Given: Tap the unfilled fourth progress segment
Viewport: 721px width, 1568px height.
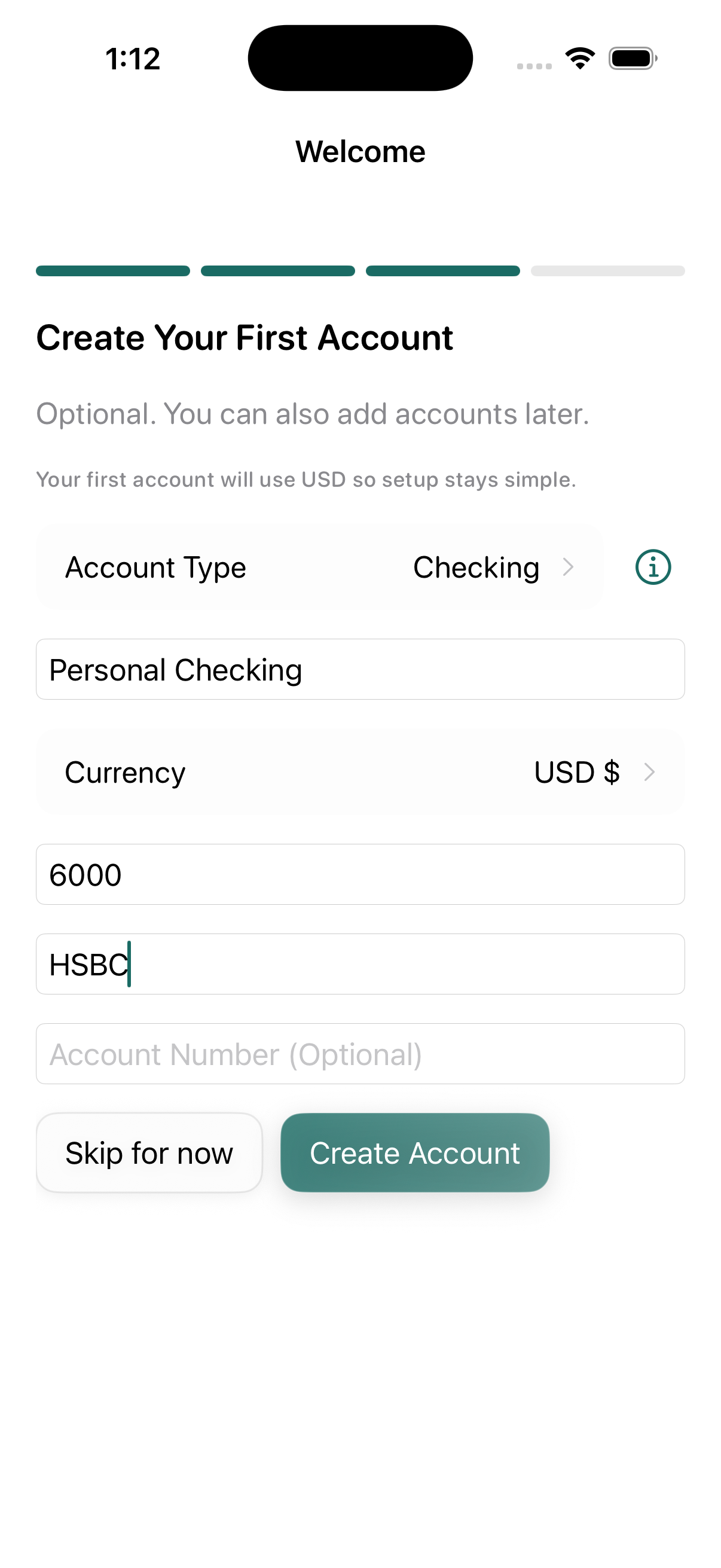Looking at the screenshot, I should (x=607, y=270).
